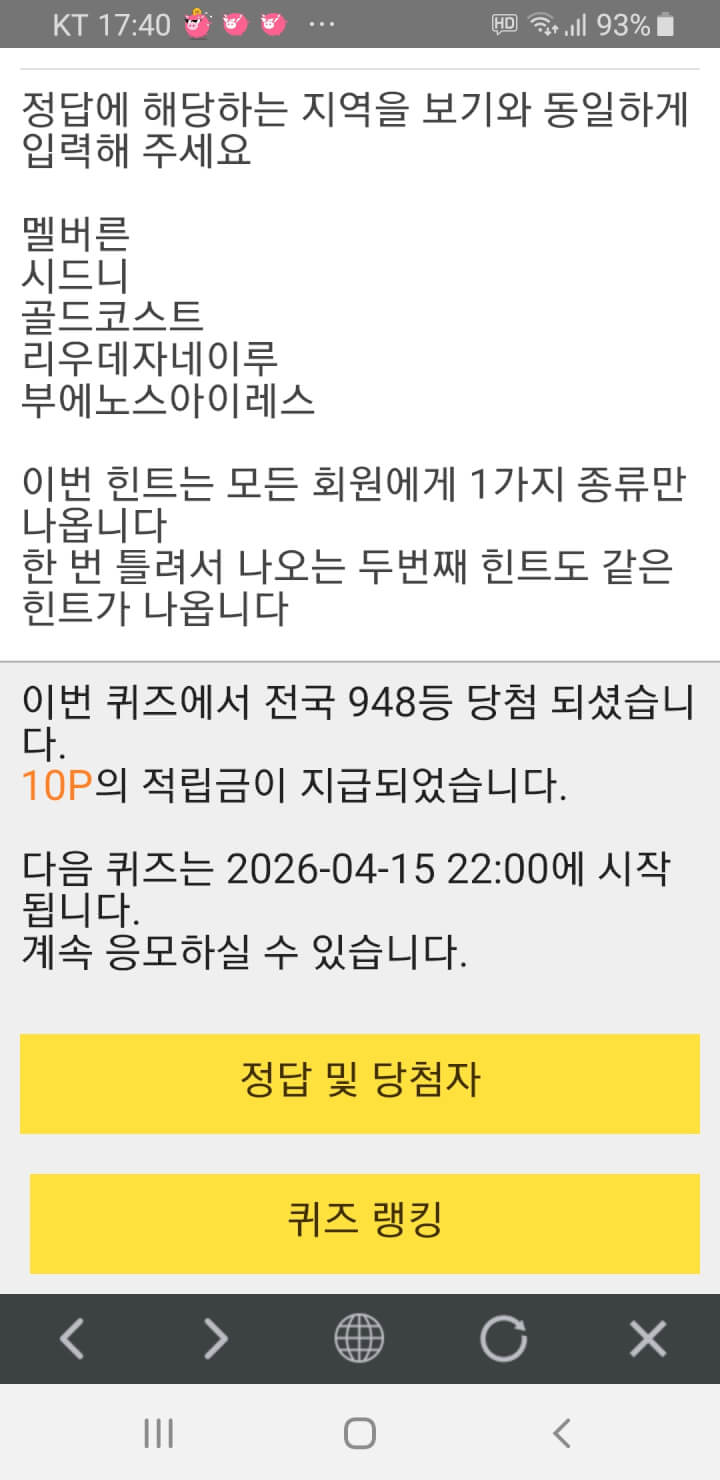Go back to the previous web page
The height and width of the screenshot is (1480, 720).
click(x=72, y=1338)
